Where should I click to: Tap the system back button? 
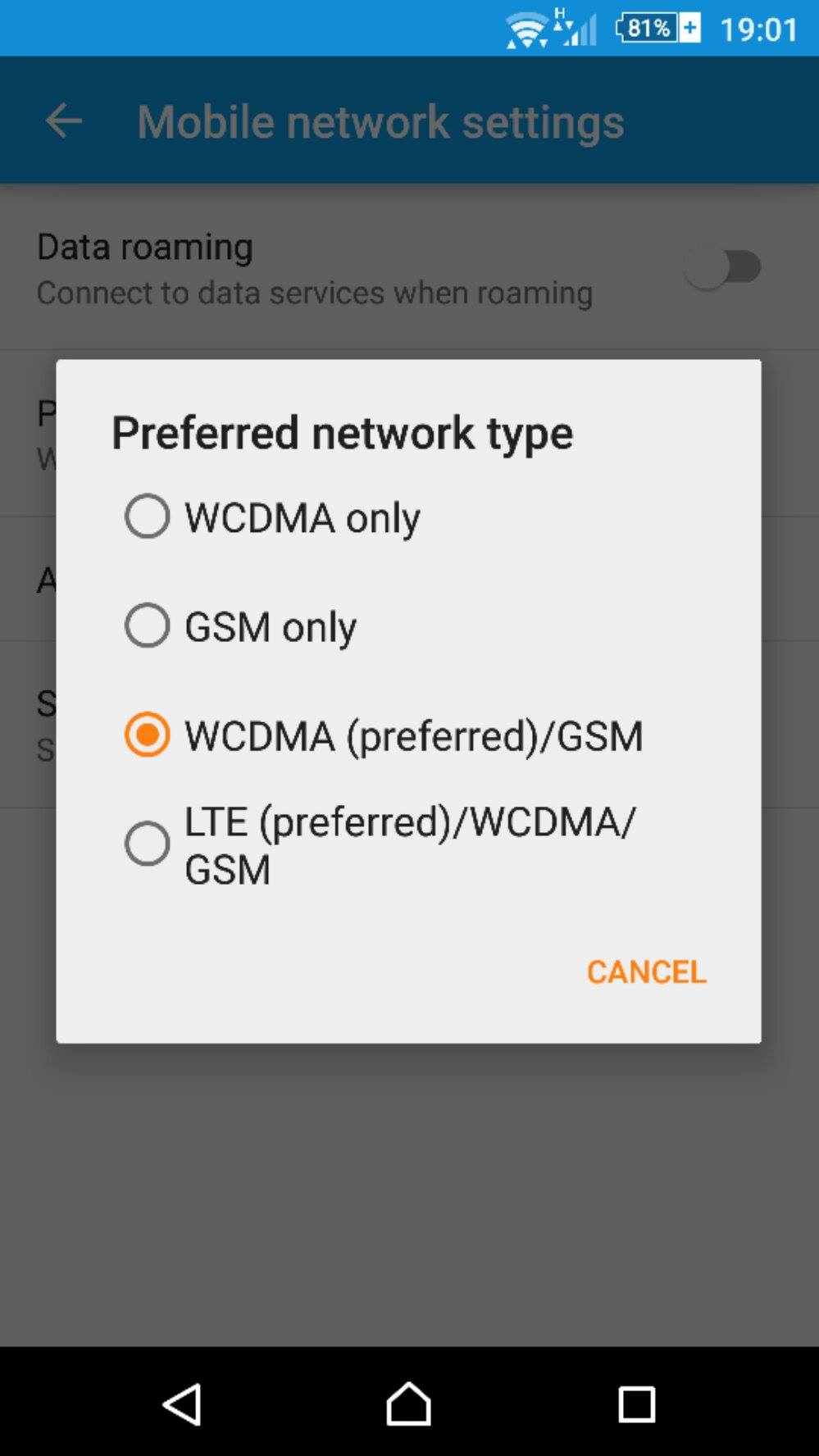(x=182, y=1404)
